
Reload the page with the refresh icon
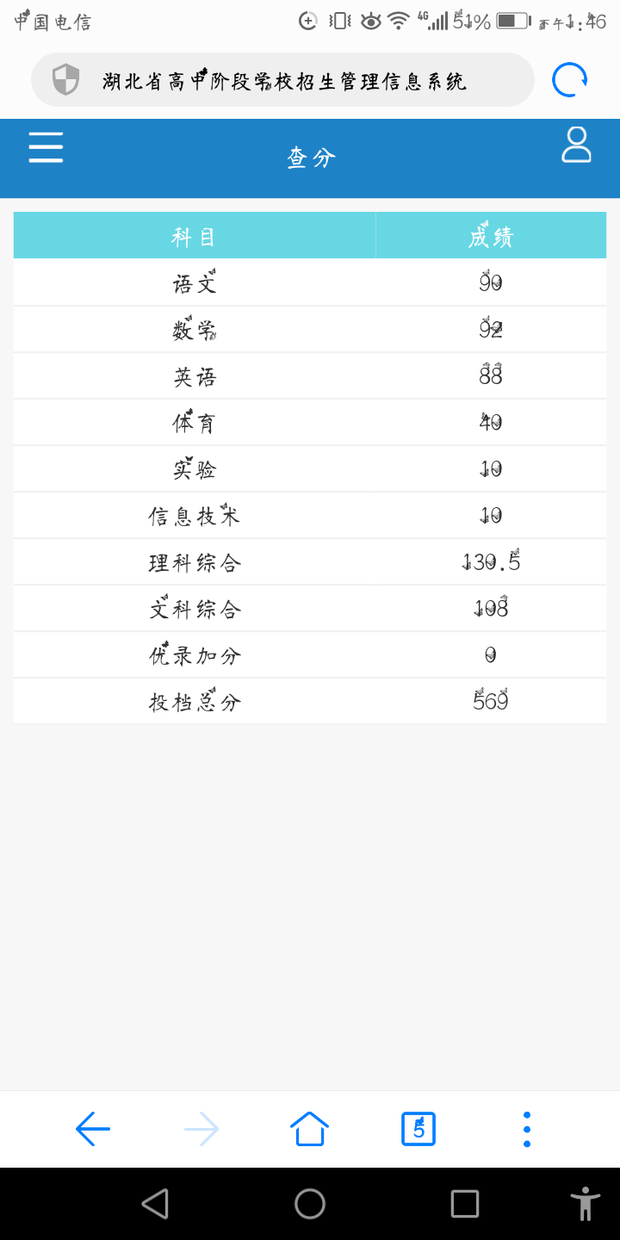pos(570,80)
